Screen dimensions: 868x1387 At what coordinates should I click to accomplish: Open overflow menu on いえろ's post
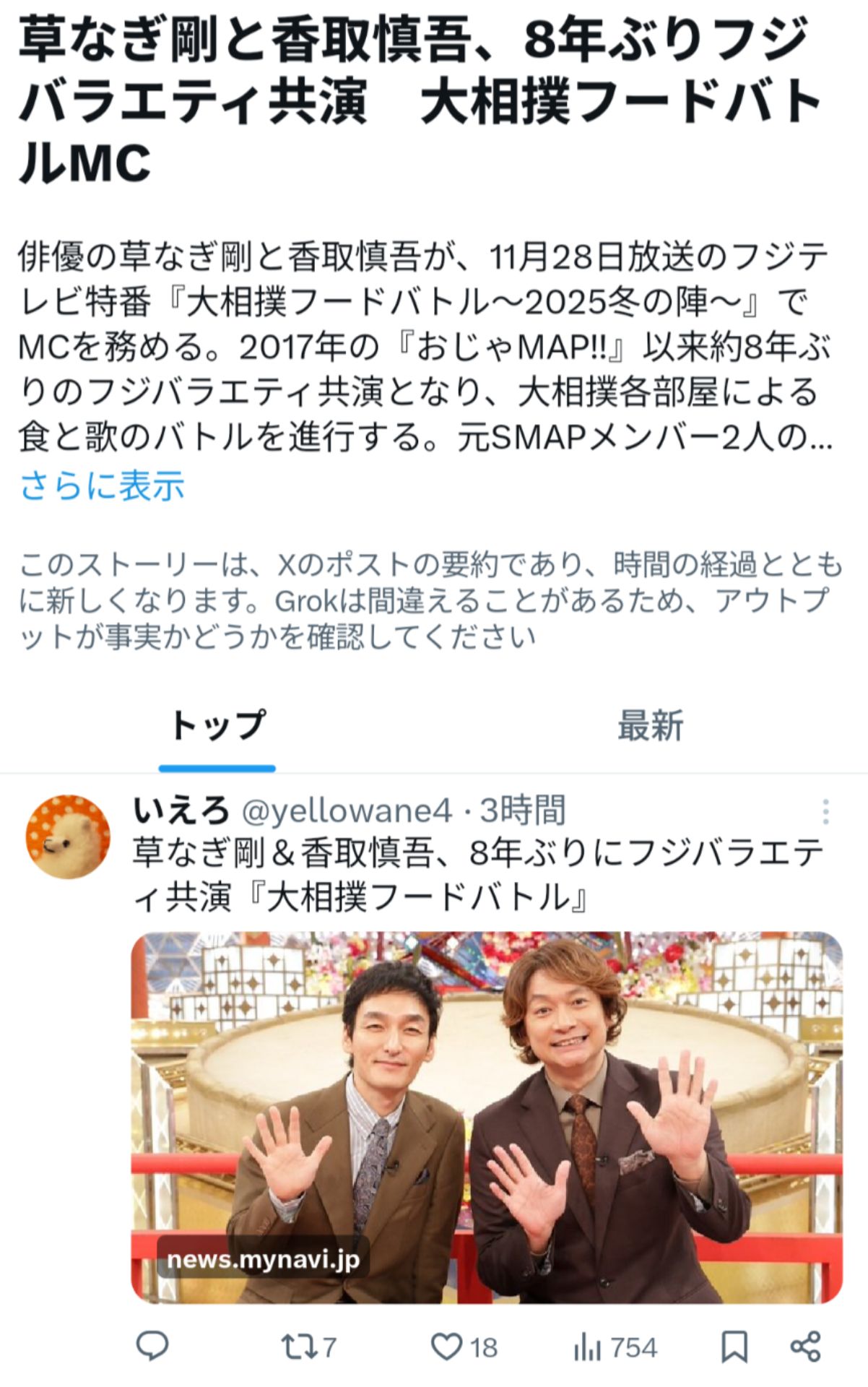click(x=825, y=812)
